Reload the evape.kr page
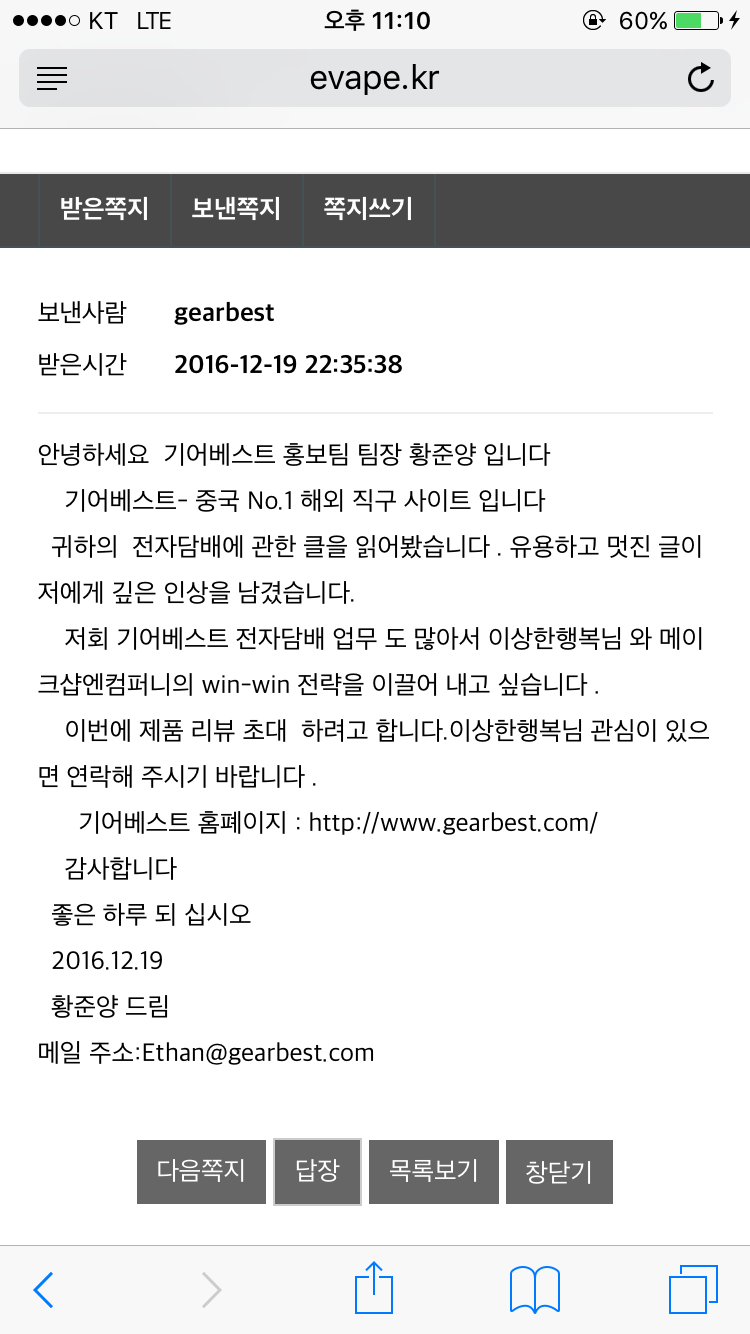The image size is (750, 1334). (701, 78)
